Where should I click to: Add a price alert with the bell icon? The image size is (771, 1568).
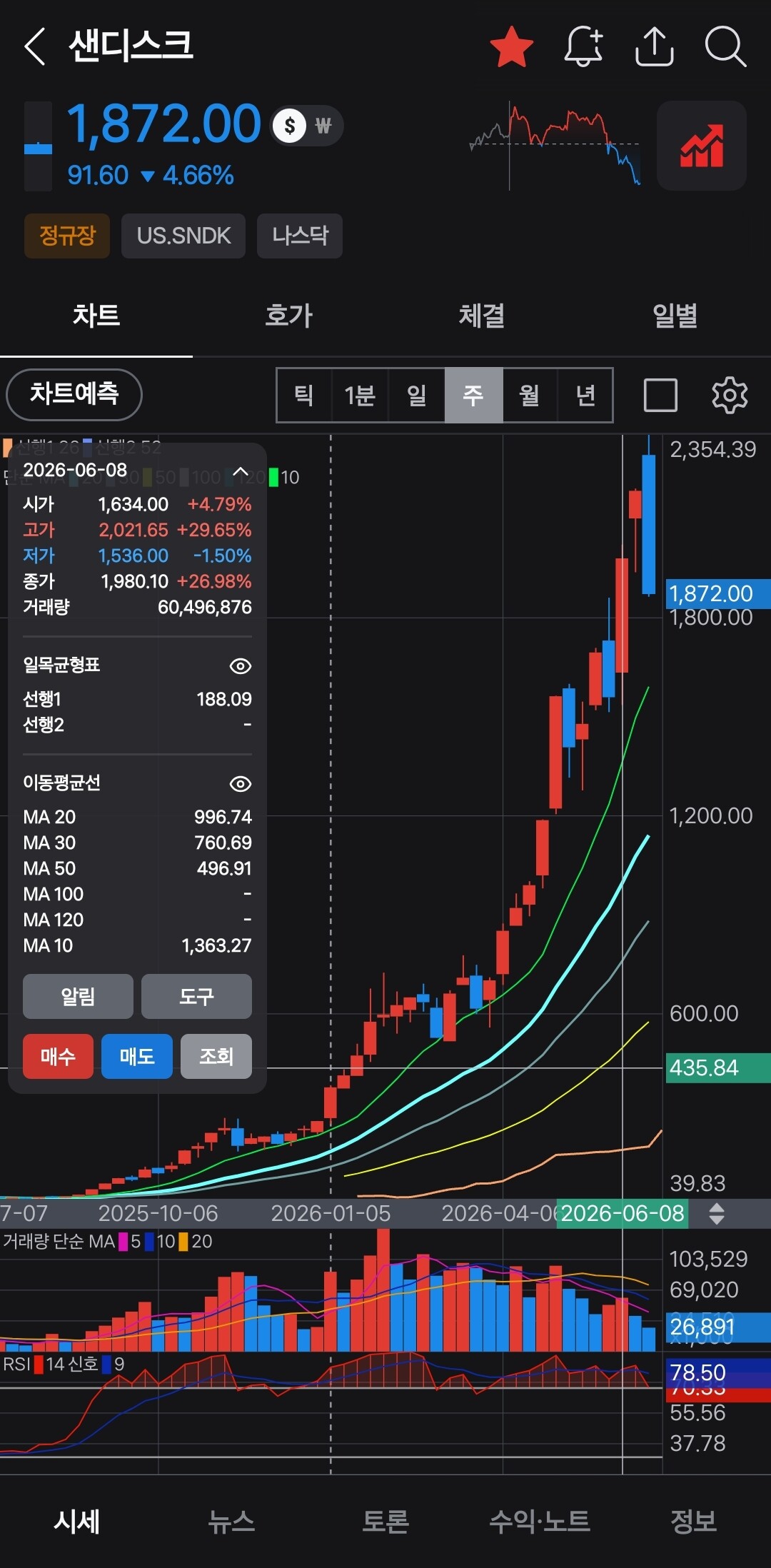tap(584, 46)
